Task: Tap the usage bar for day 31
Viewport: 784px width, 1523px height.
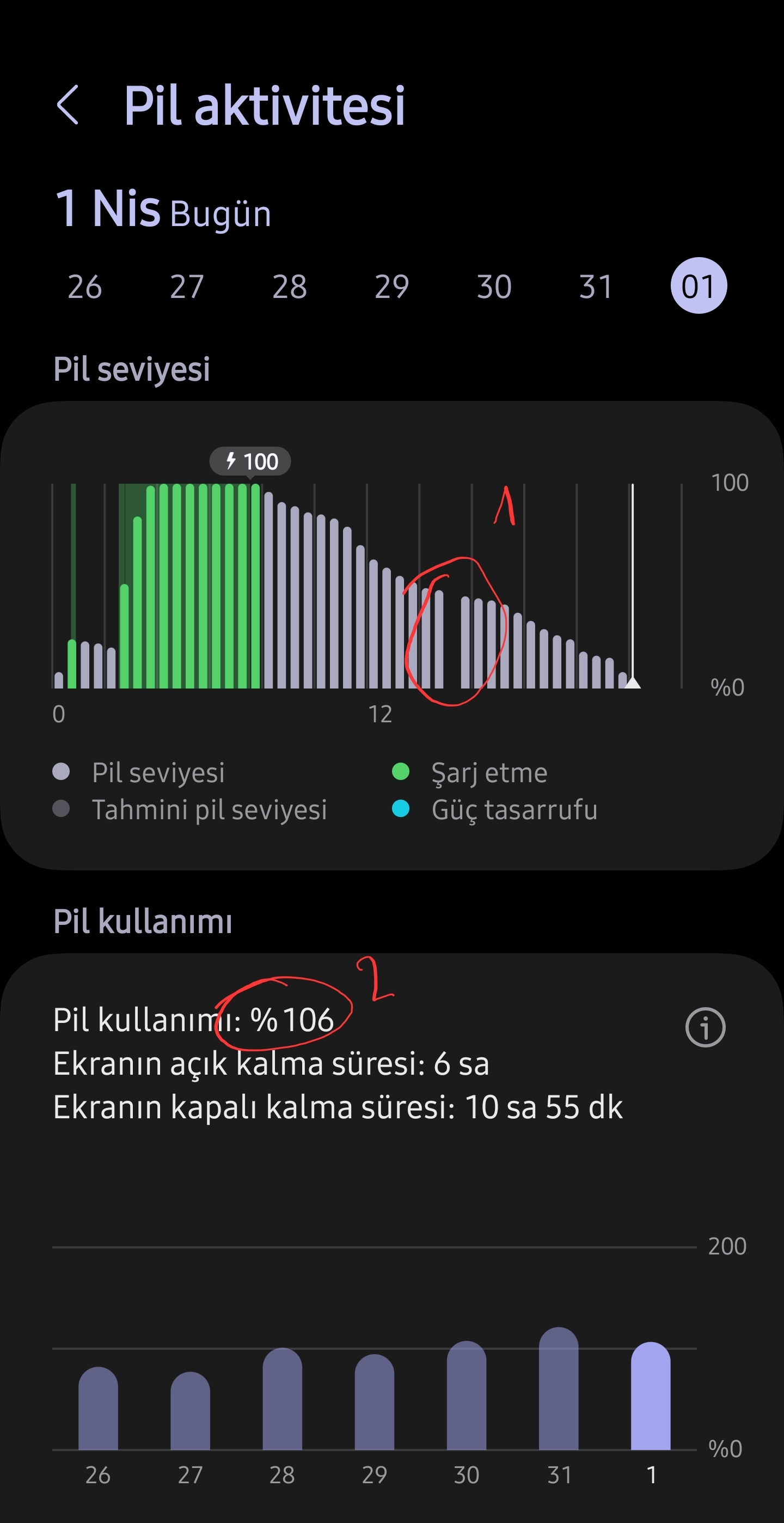Action: pyautogui.click(x=558, y=1388)
